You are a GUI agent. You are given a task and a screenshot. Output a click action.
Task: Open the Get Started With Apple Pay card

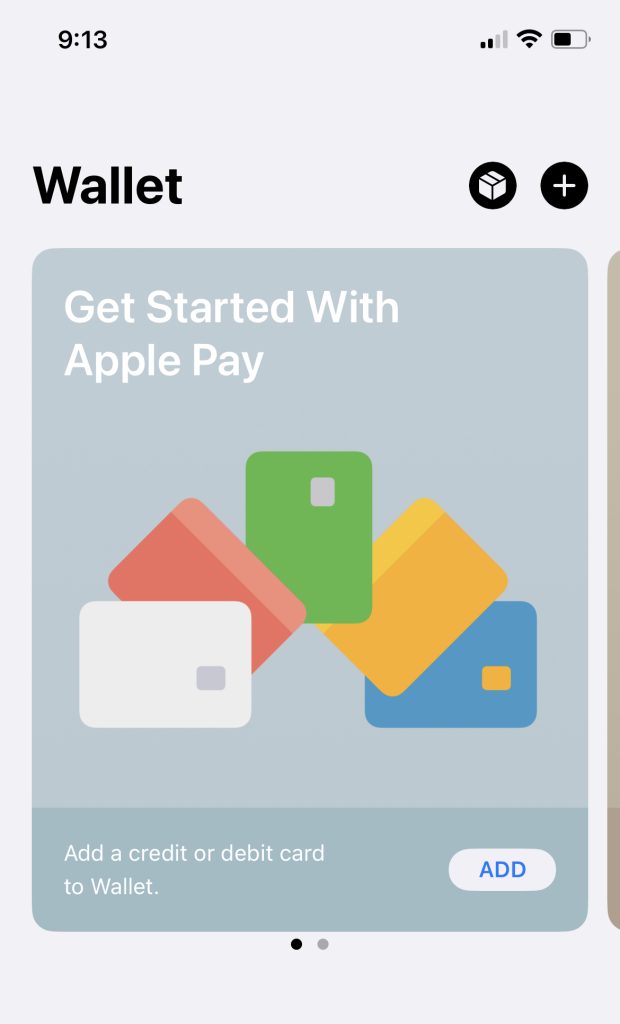click(309, 560)
